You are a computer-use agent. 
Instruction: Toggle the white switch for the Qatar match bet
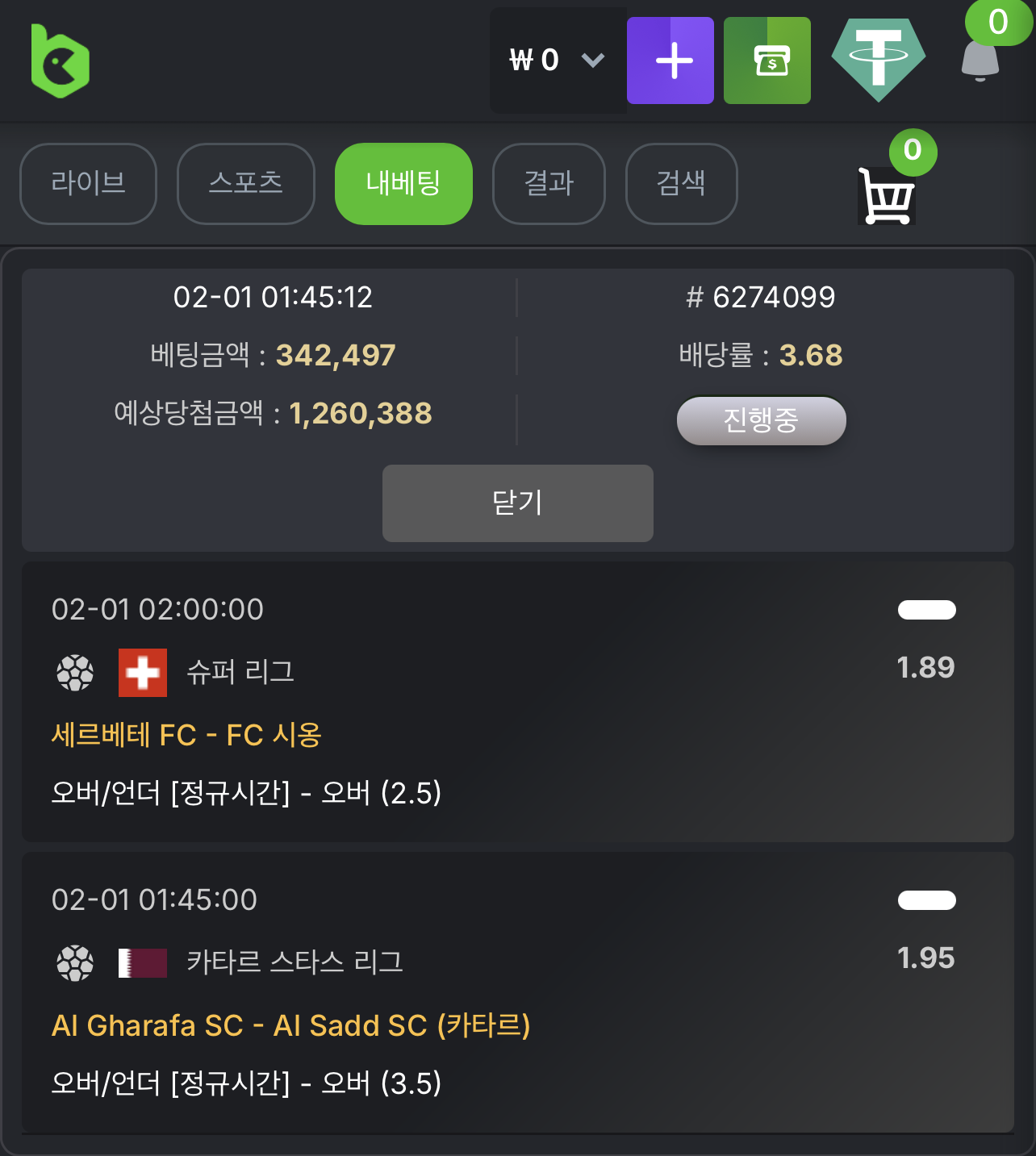[926, 900]
